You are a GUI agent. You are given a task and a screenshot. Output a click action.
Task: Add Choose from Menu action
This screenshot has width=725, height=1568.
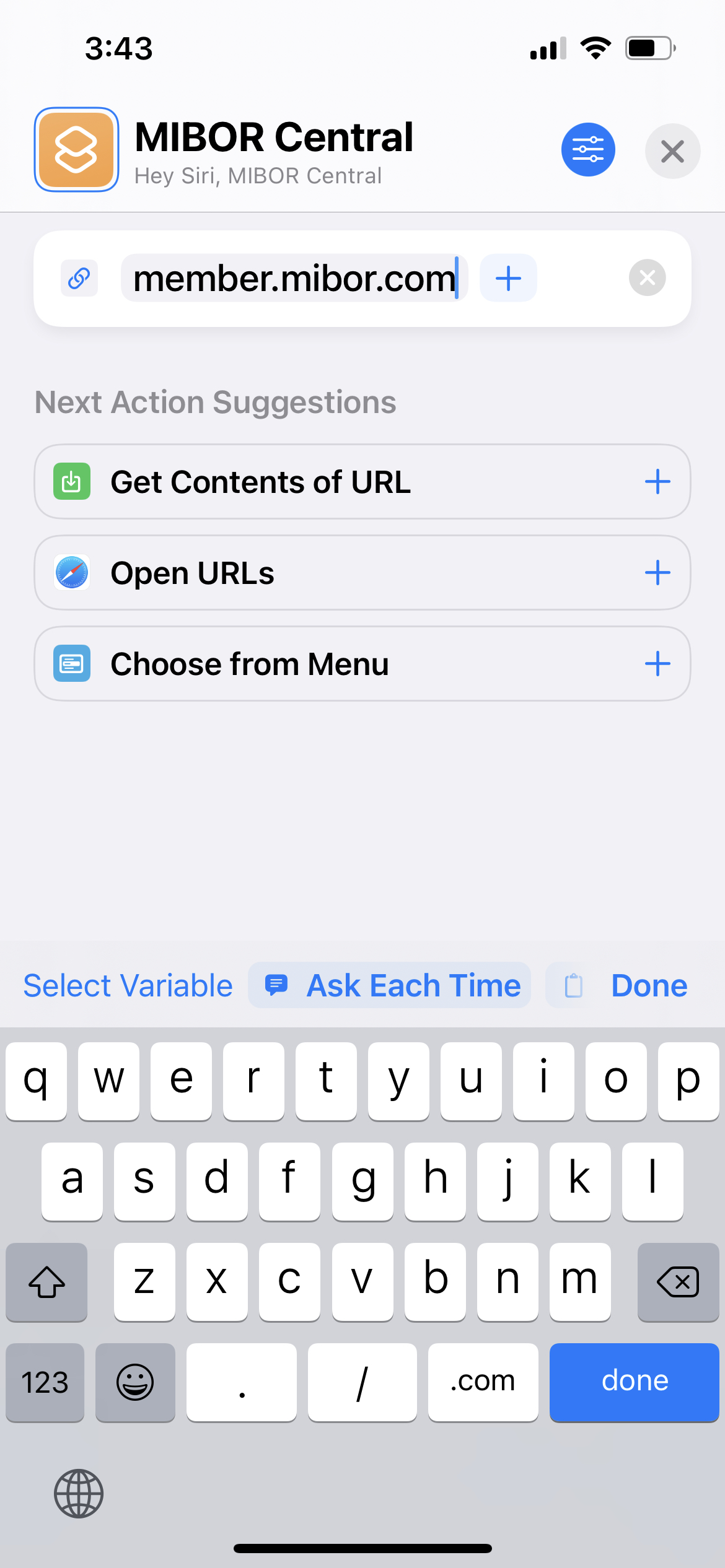pos(657,664)
